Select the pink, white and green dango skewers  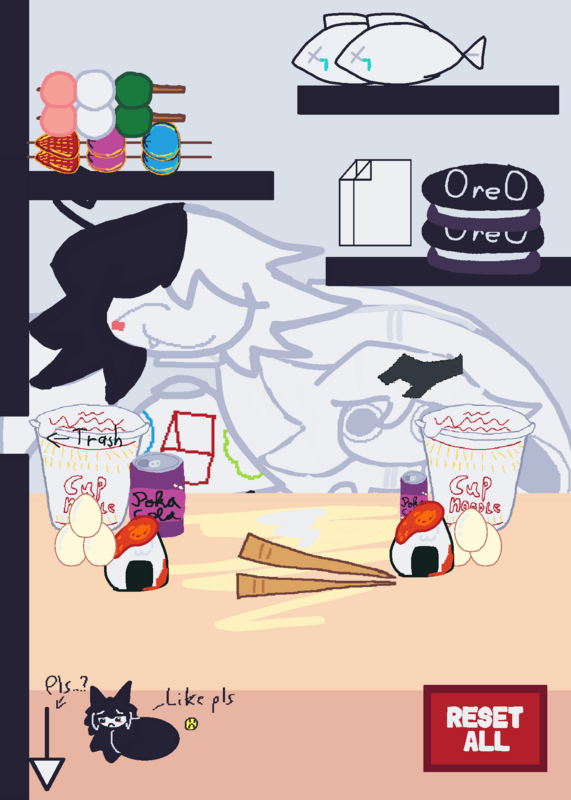click(x=111, y=104)
